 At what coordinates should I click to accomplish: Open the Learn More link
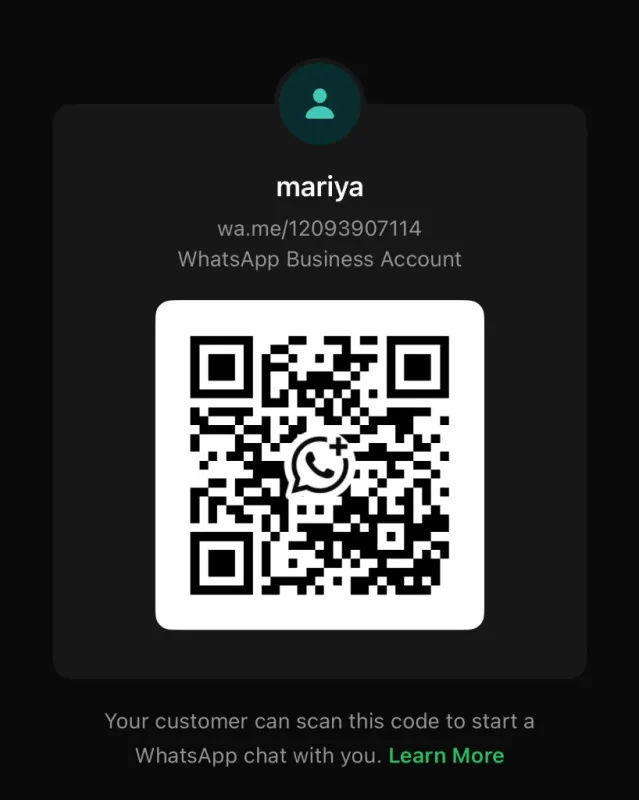447,756
